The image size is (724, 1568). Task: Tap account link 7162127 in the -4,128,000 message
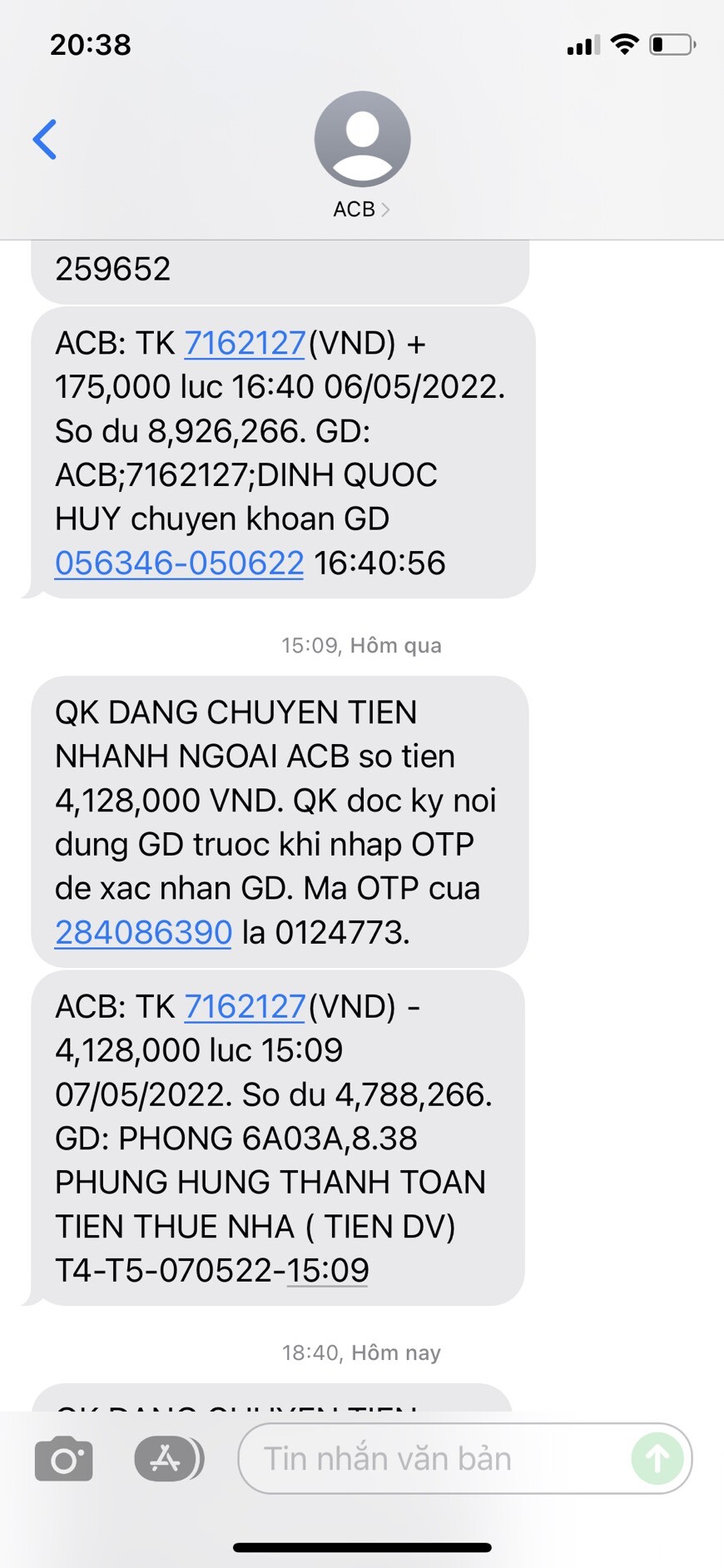click(x=245, y=1007)
